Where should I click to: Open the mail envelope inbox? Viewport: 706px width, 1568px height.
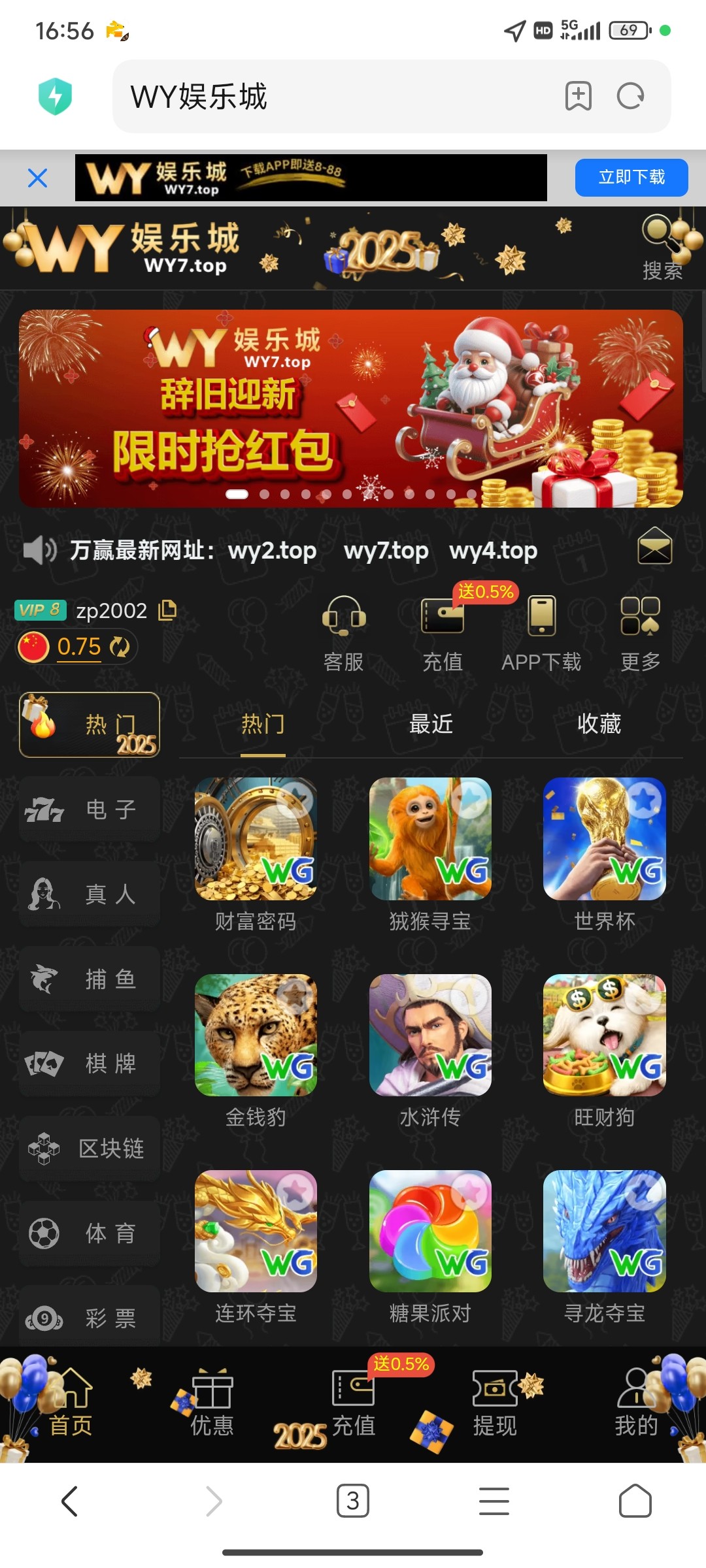(x=654, y=546)
